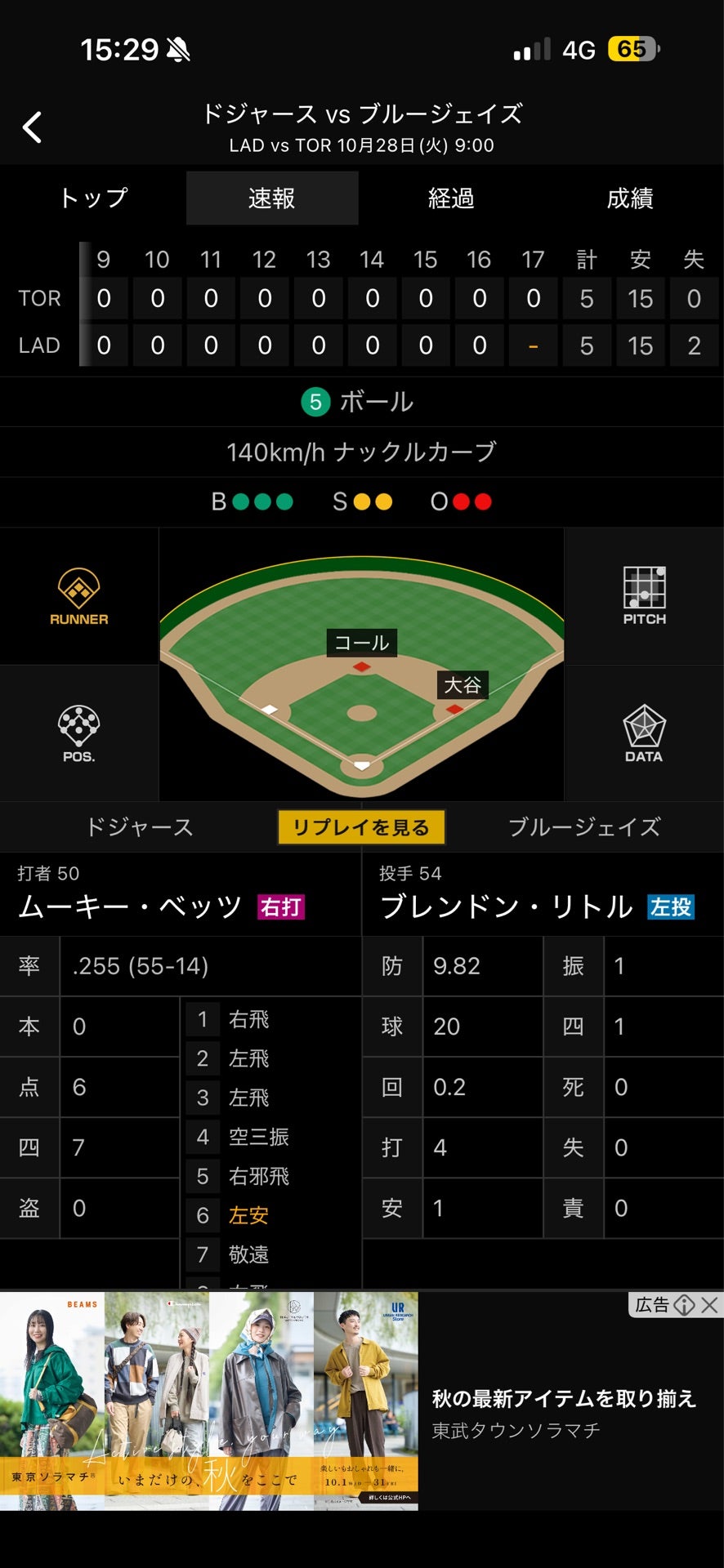Show the RUNNER view

pos(78,597)
